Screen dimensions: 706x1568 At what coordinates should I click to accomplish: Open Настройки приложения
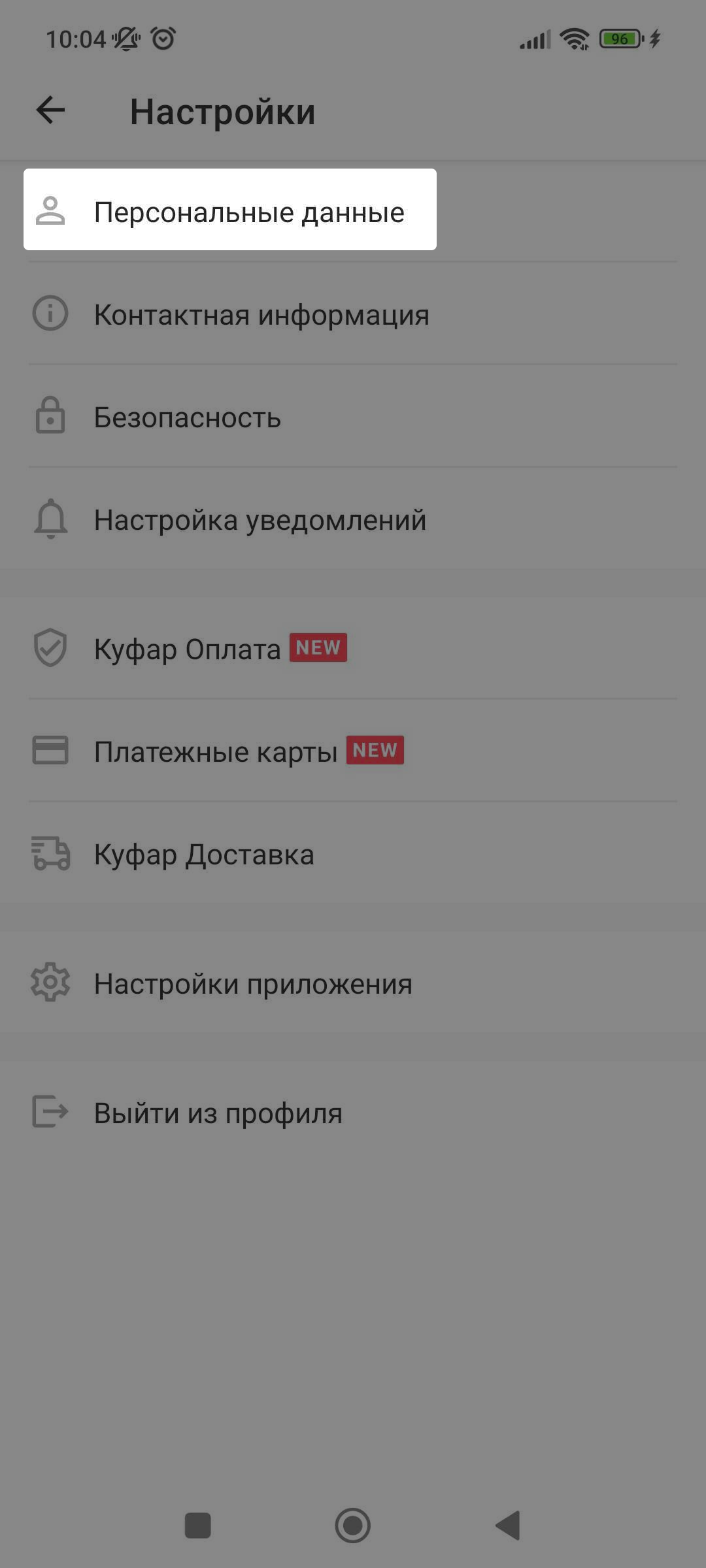click(x=253, y=984)
